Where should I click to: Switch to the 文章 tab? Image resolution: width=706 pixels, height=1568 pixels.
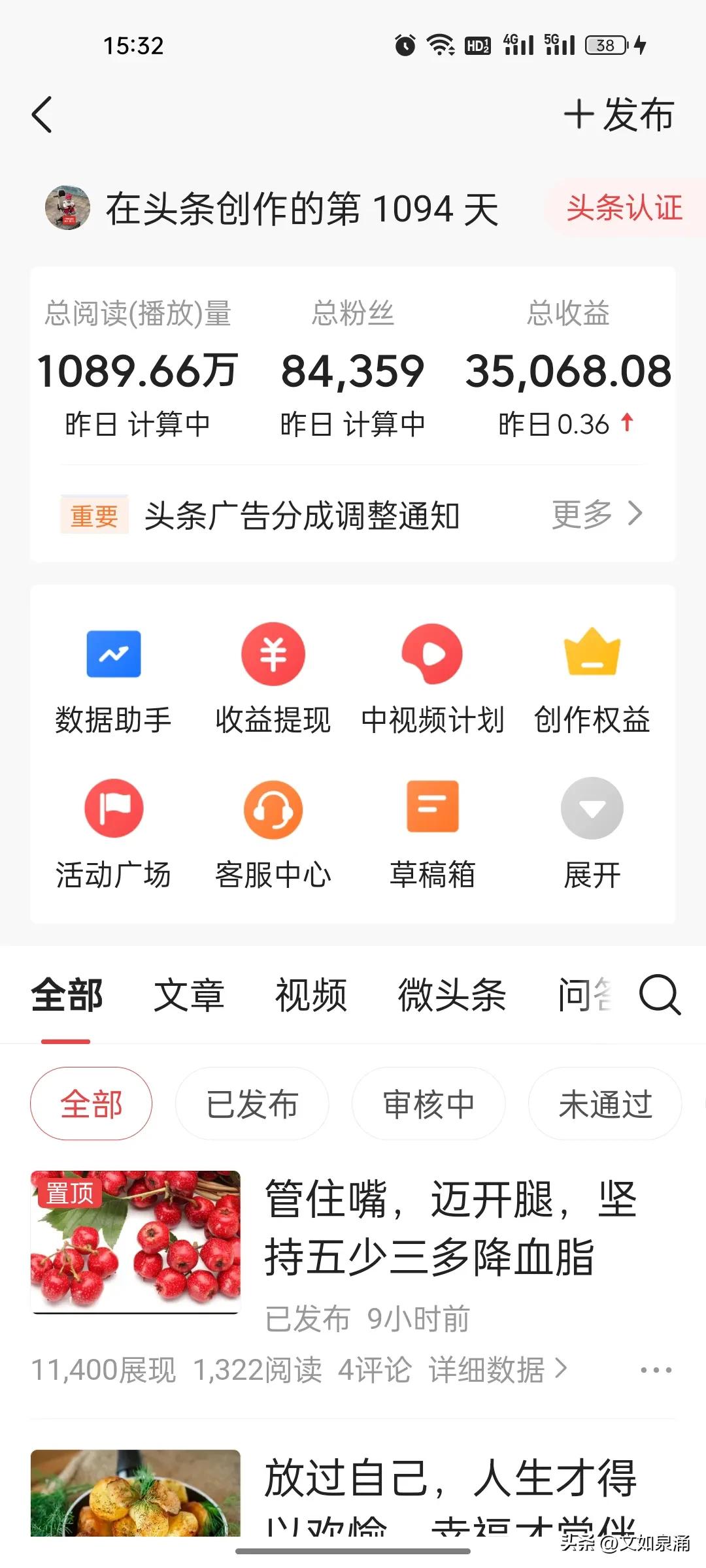189,996
